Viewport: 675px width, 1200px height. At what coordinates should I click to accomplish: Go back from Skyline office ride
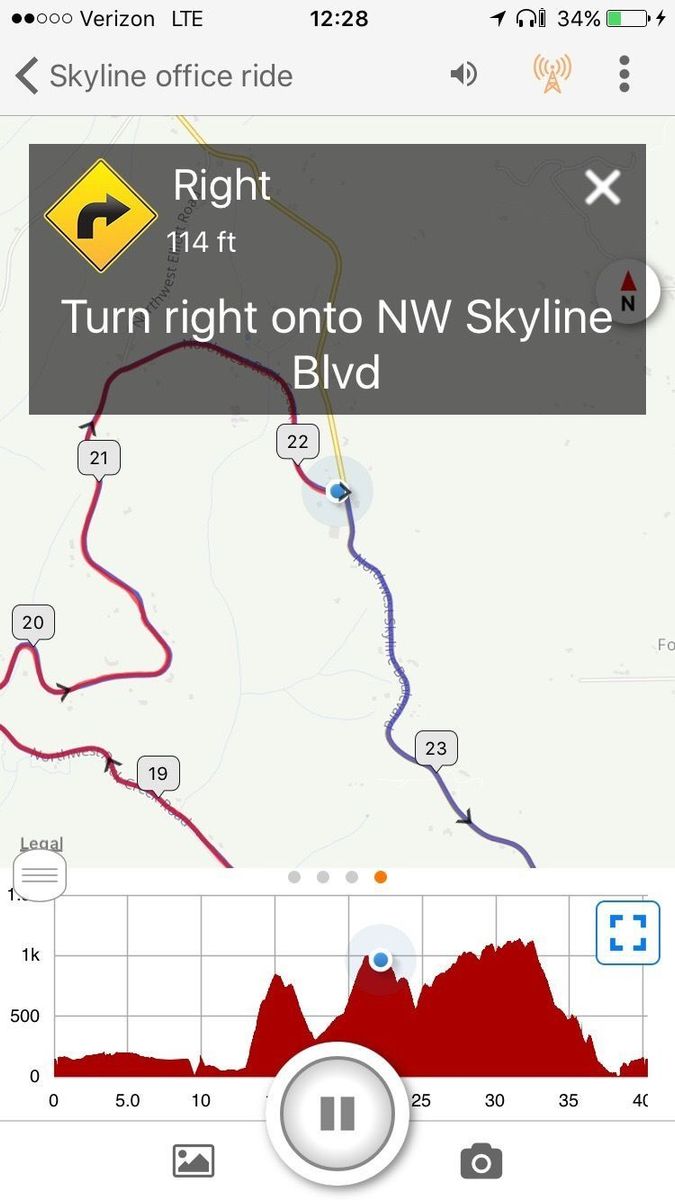point(27,75)
